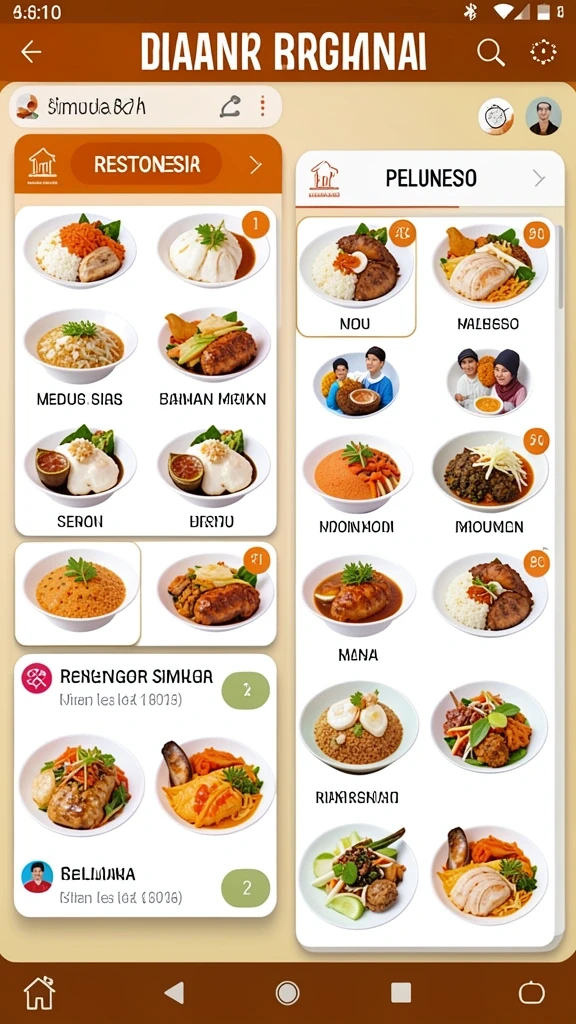View the MOUMEN dish

click(x=490, y=482)
